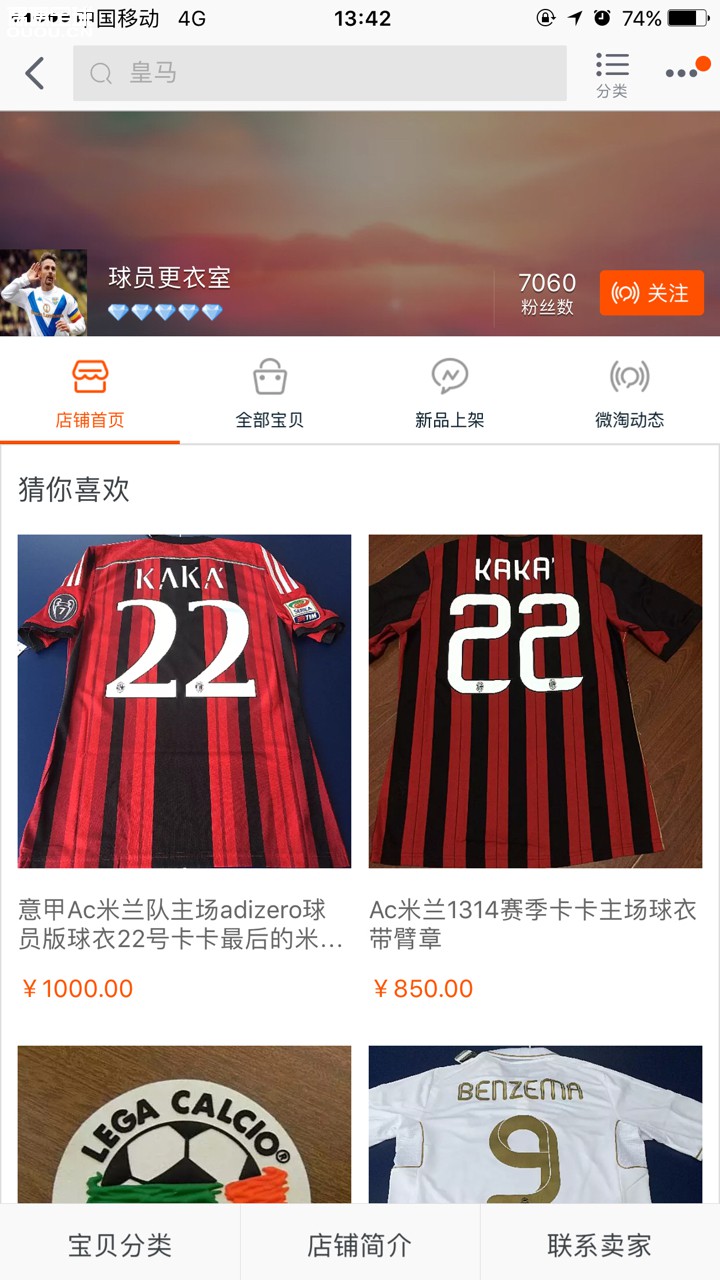The image size is (720, 1280).
Task: Tap the more options (...) icon
Action: coord(679,72)
